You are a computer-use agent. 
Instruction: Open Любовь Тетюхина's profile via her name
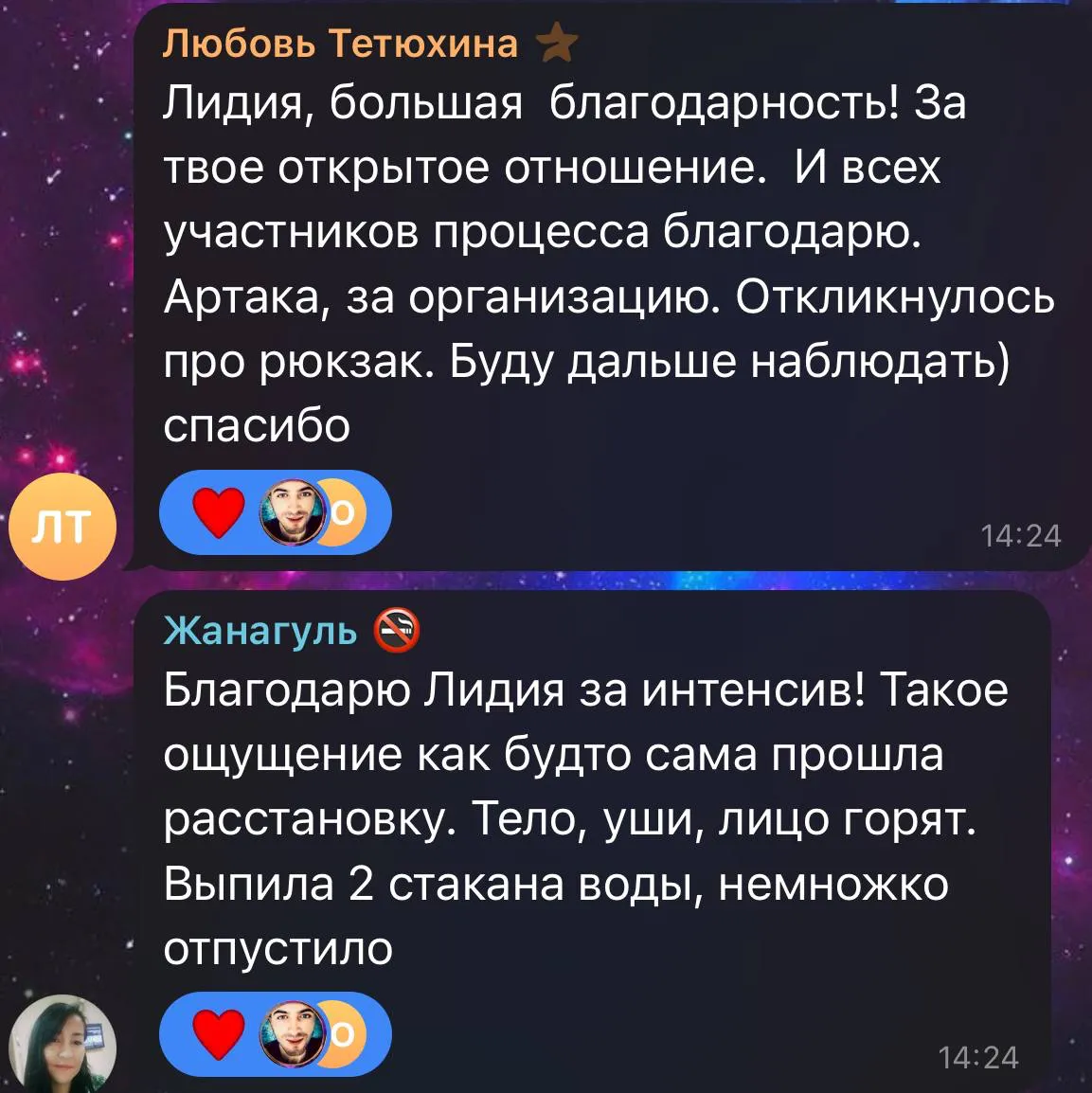click(340, 44)
